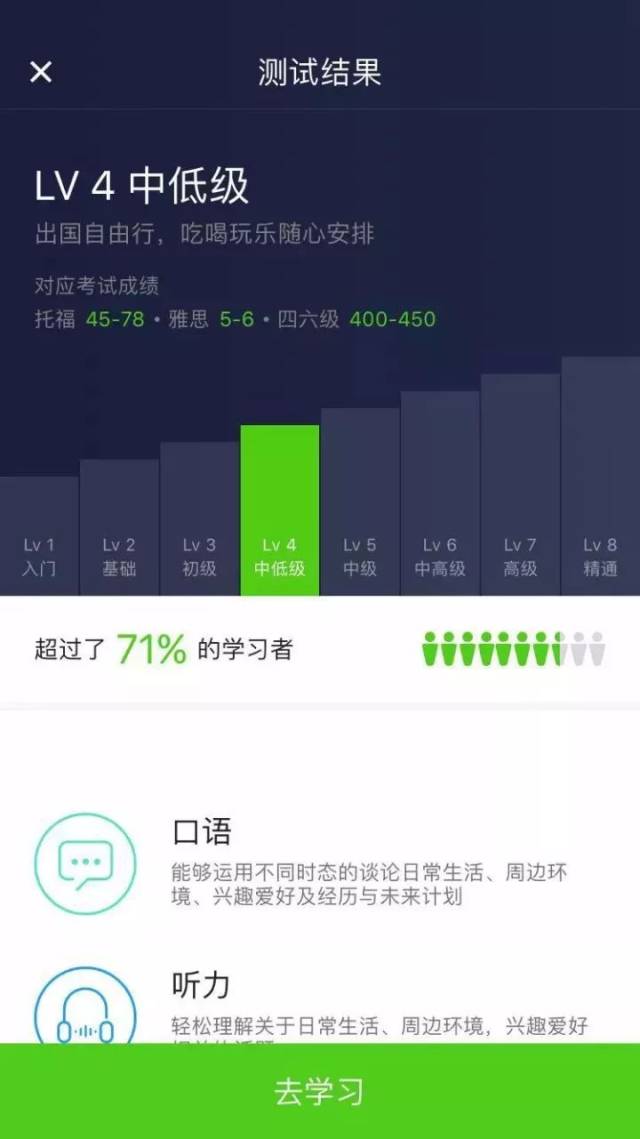Tap the green 去学习 button
Screen dimensions: 640x1139
[x=320, y=1091]
